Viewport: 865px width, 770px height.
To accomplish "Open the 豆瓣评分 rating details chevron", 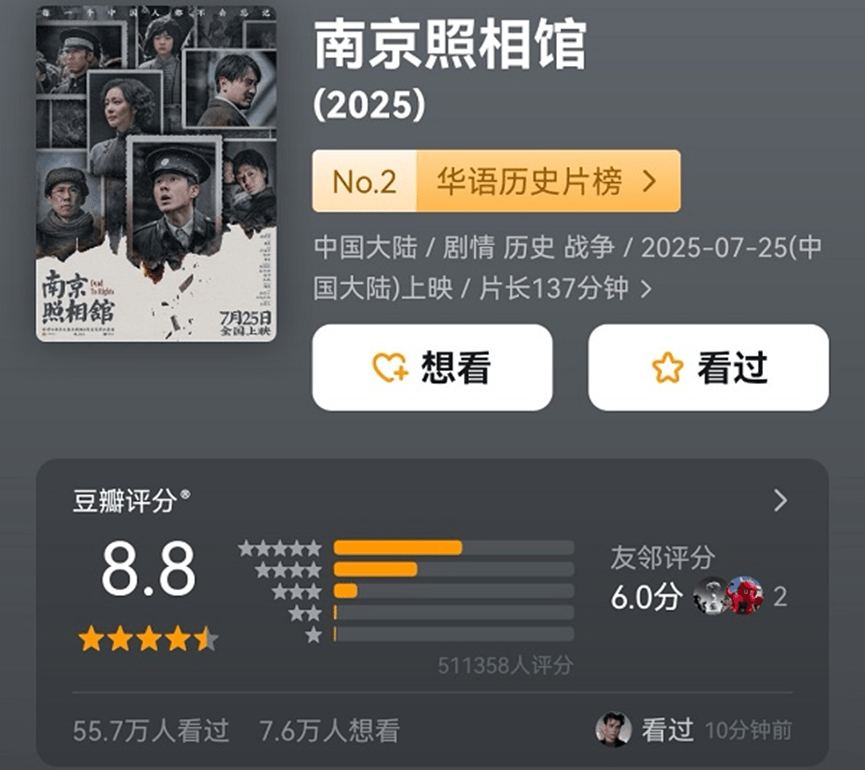I will (x=780, y=501).
